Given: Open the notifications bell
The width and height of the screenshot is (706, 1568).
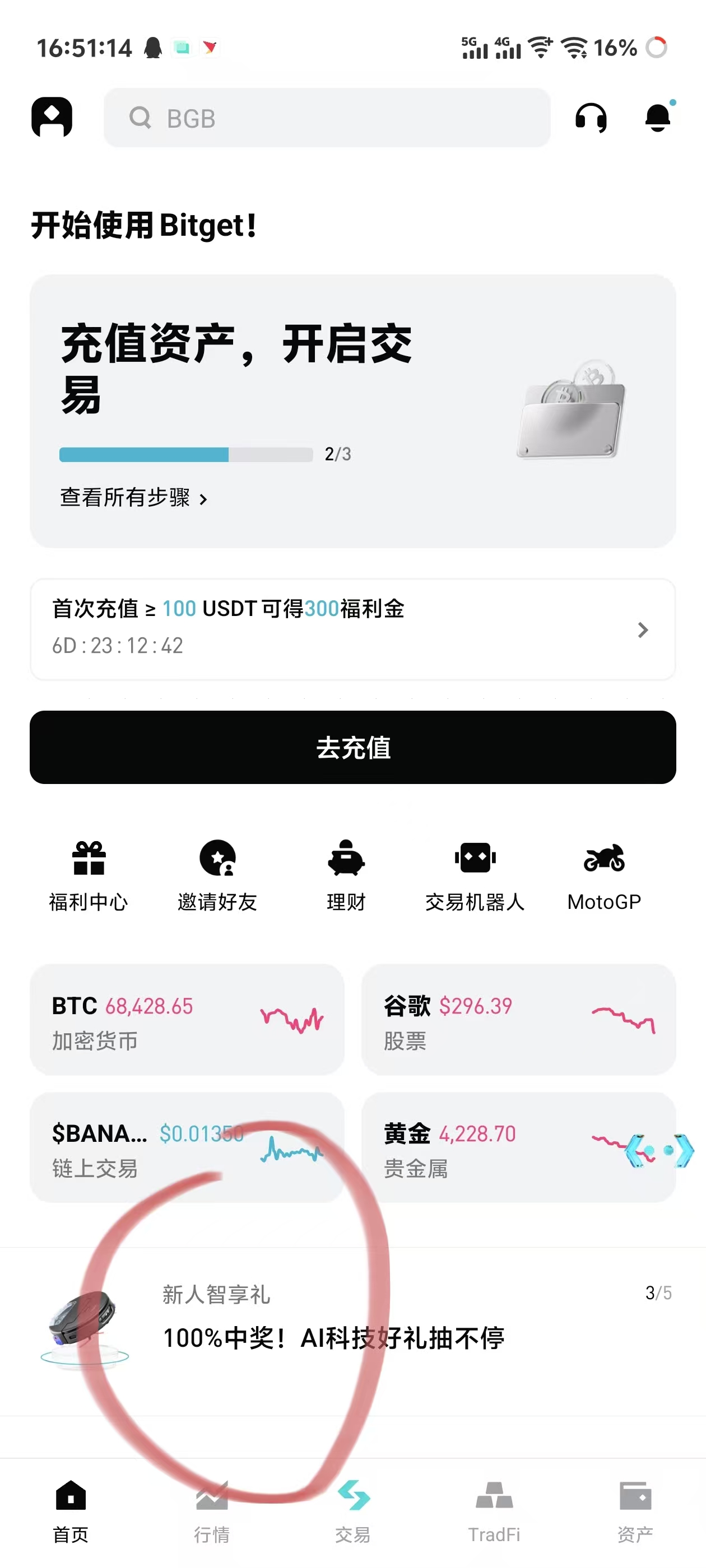Looking at the screenshot, I should tap(658, 117).
